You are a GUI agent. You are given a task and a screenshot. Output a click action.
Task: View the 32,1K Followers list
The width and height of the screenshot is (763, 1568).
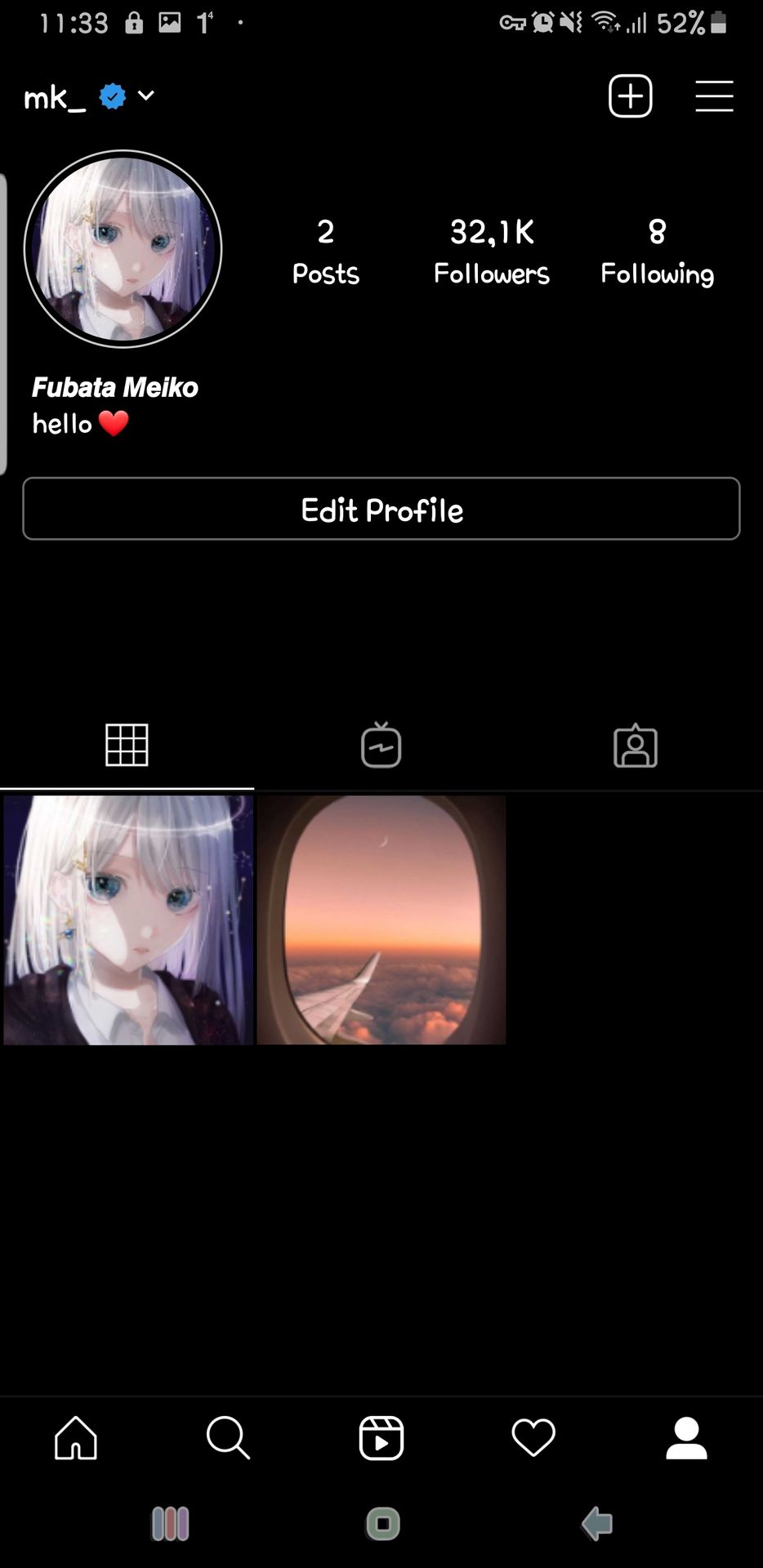point(491,252)
